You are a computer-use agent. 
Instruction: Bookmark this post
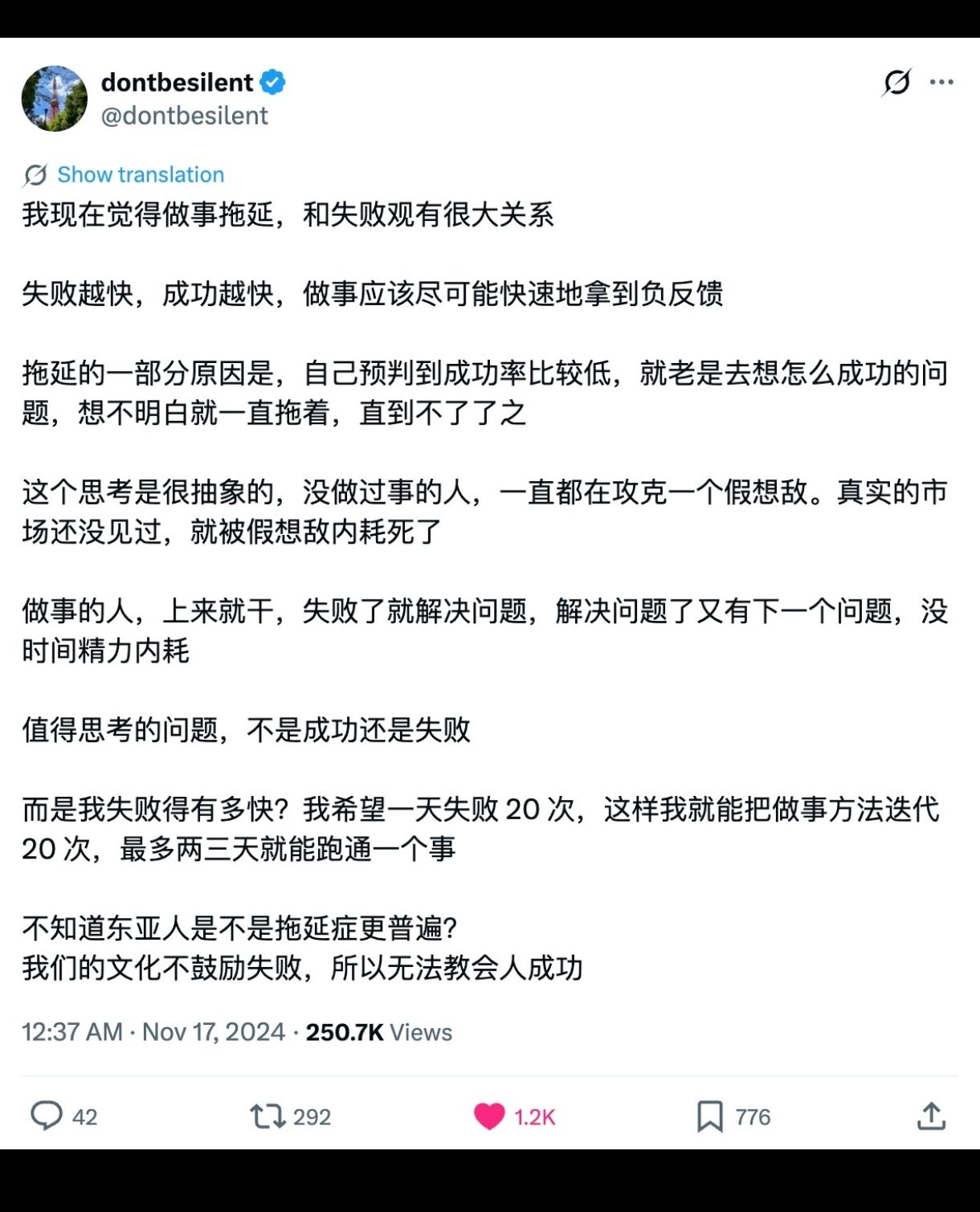coord(710,1116)
